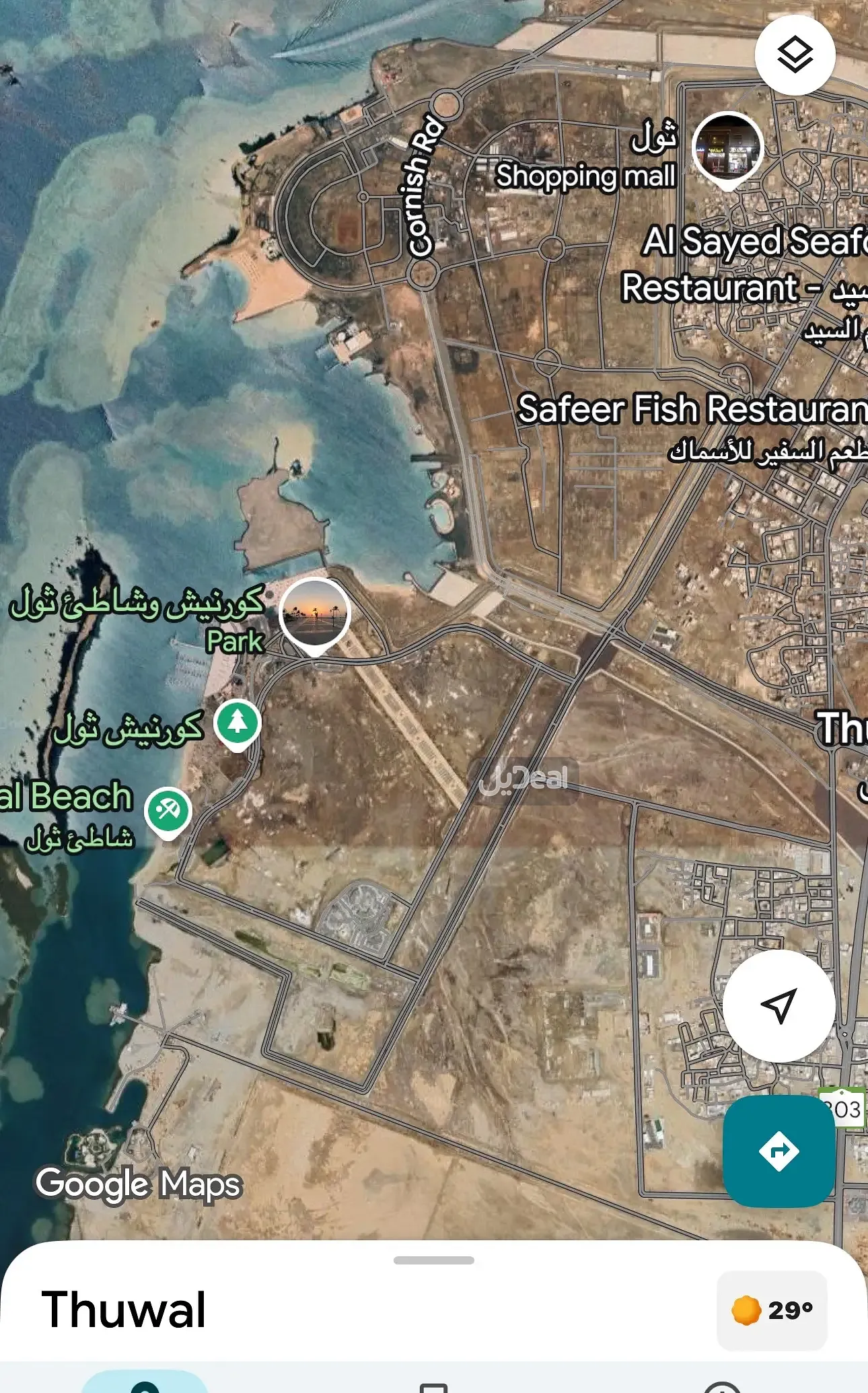This screenshot has height=1393, width=868.
Task: Open the Al Sayed Seafood Restaurant label
Action: tap(747, 264)
